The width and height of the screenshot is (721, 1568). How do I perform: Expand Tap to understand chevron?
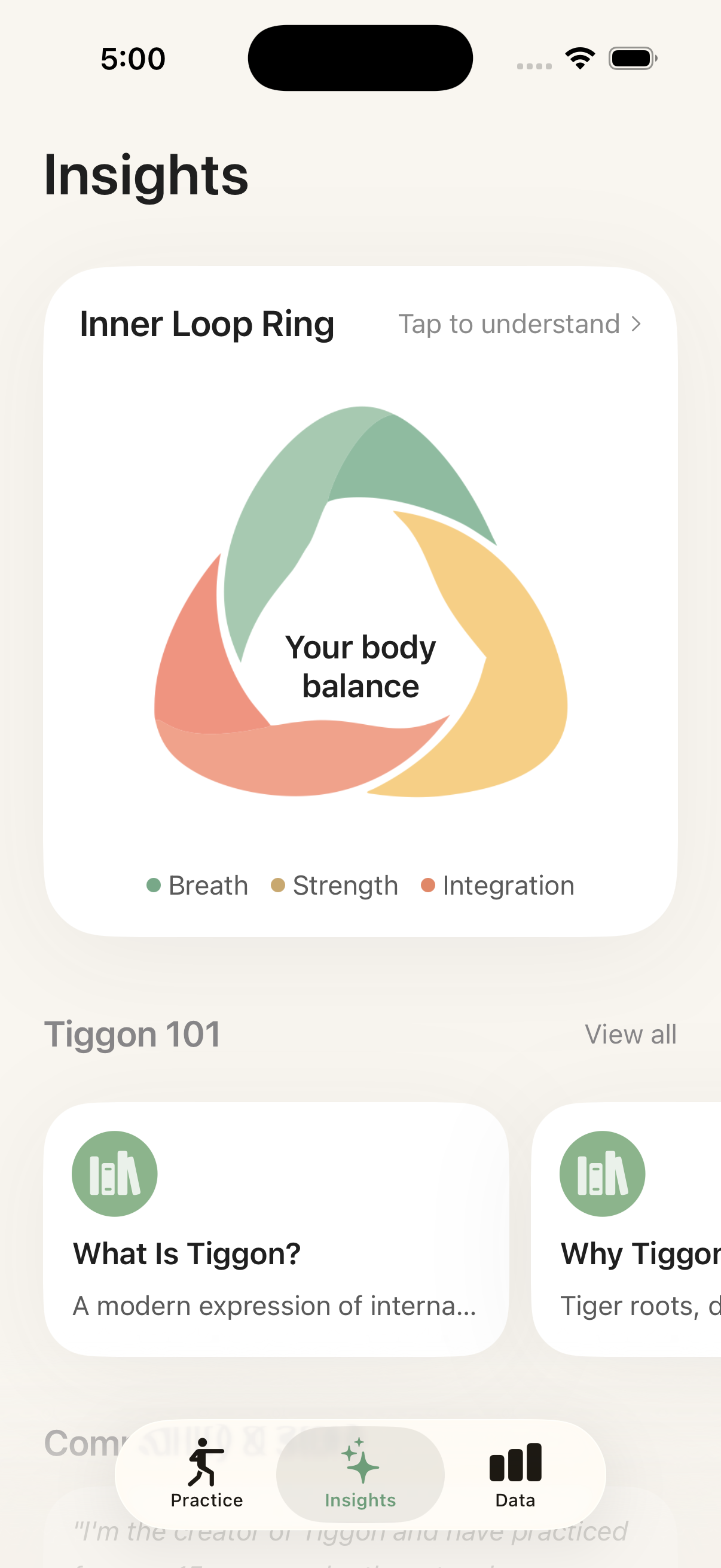(x=637, y=324)
